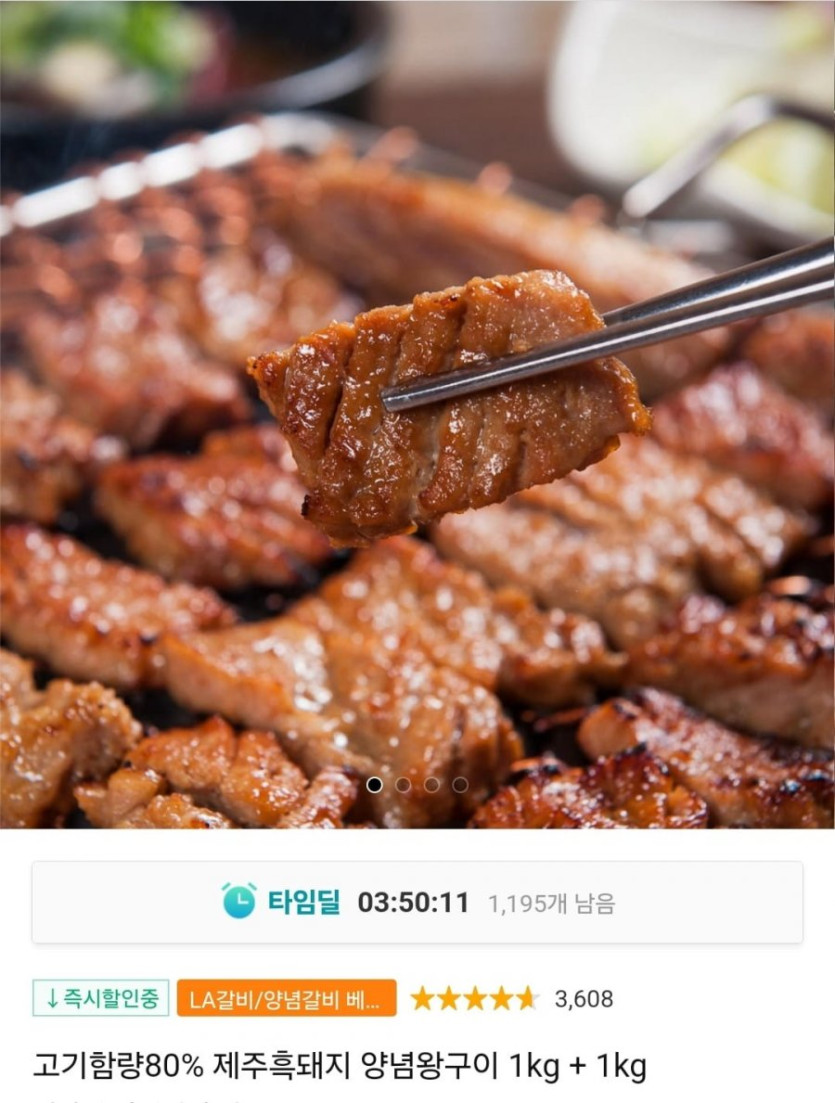Image resolution: width=835 pixels, height=1103 pixels.
Task: Select the second image indicator dot
Action: pos(403,785)
